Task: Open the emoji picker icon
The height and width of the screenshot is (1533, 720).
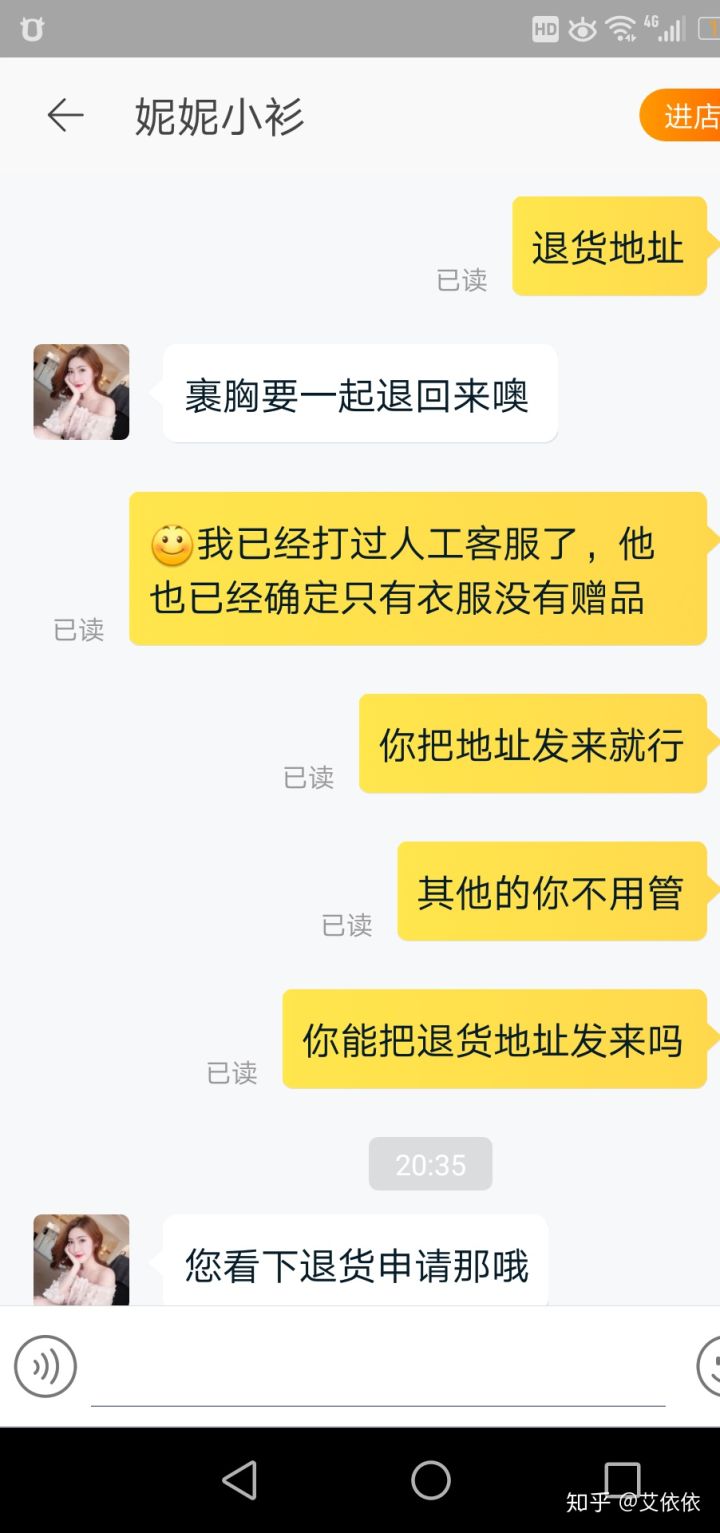Action: (x=709, y=1366)
